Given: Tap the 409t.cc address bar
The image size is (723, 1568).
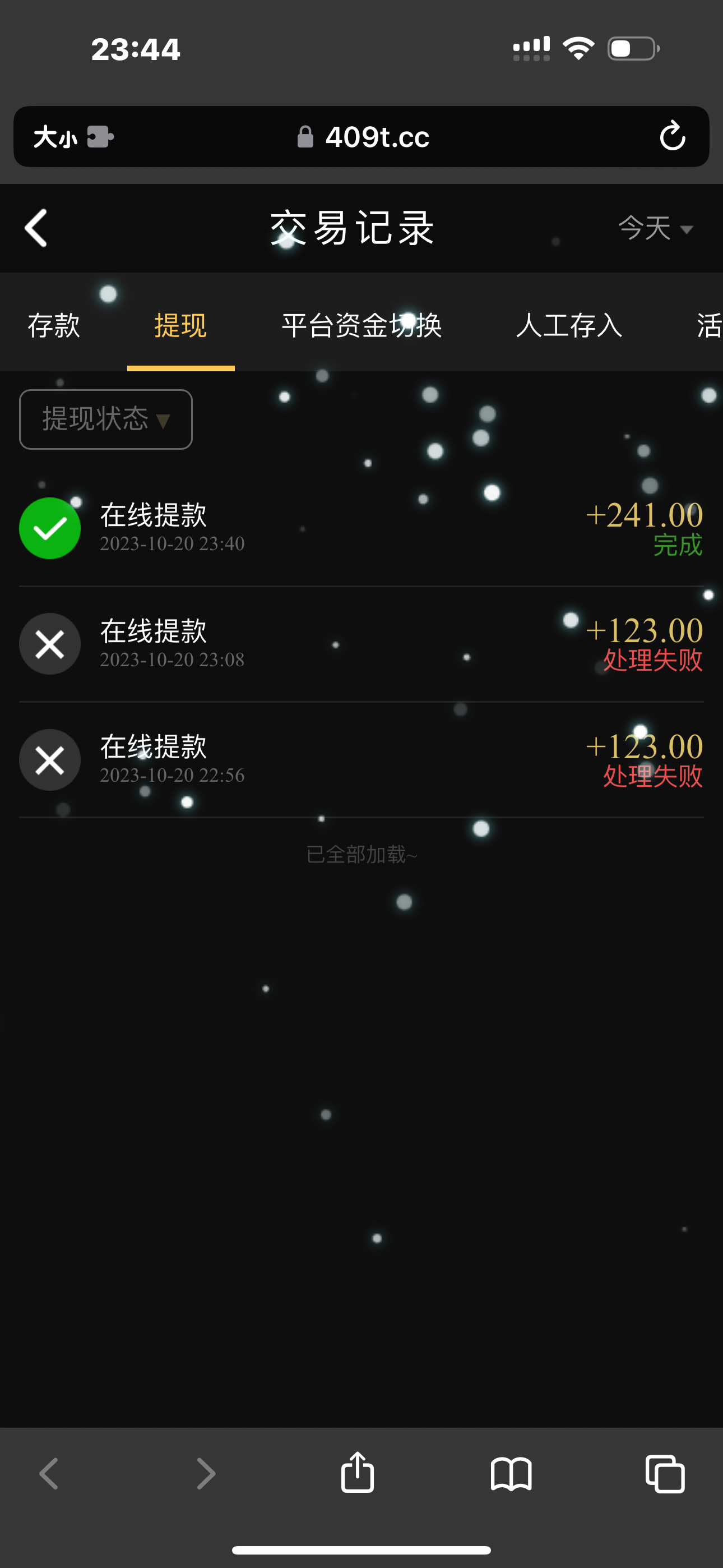Looking at the screenshot, I should 364,137.
